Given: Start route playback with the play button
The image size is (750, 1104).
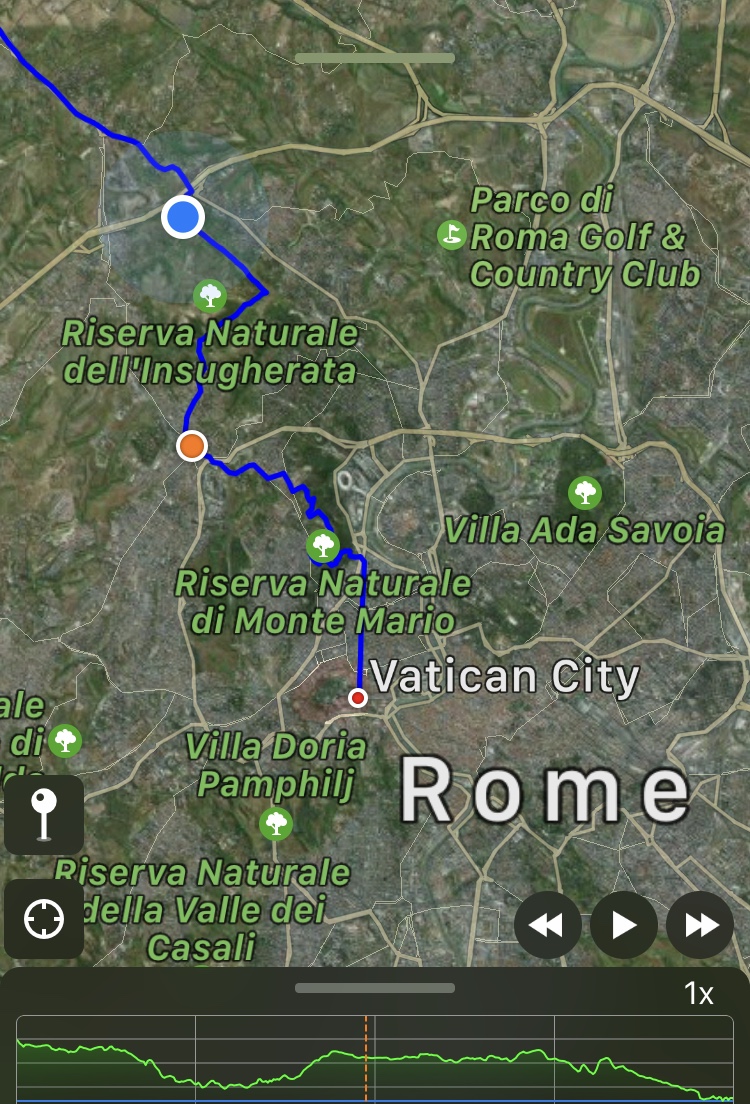Looking at the screenshot, I should click(624, 925).
